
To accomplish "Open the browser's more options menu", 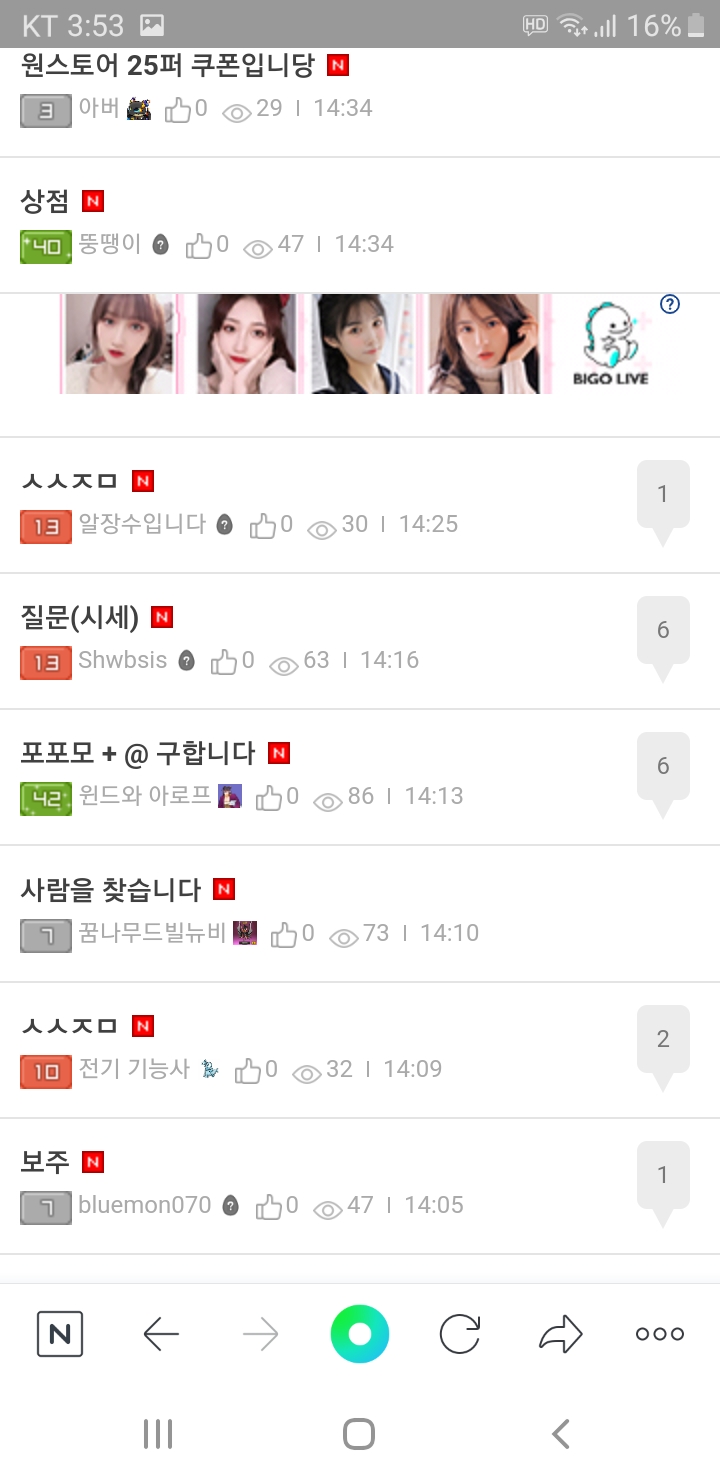I will click(660, 1334).
